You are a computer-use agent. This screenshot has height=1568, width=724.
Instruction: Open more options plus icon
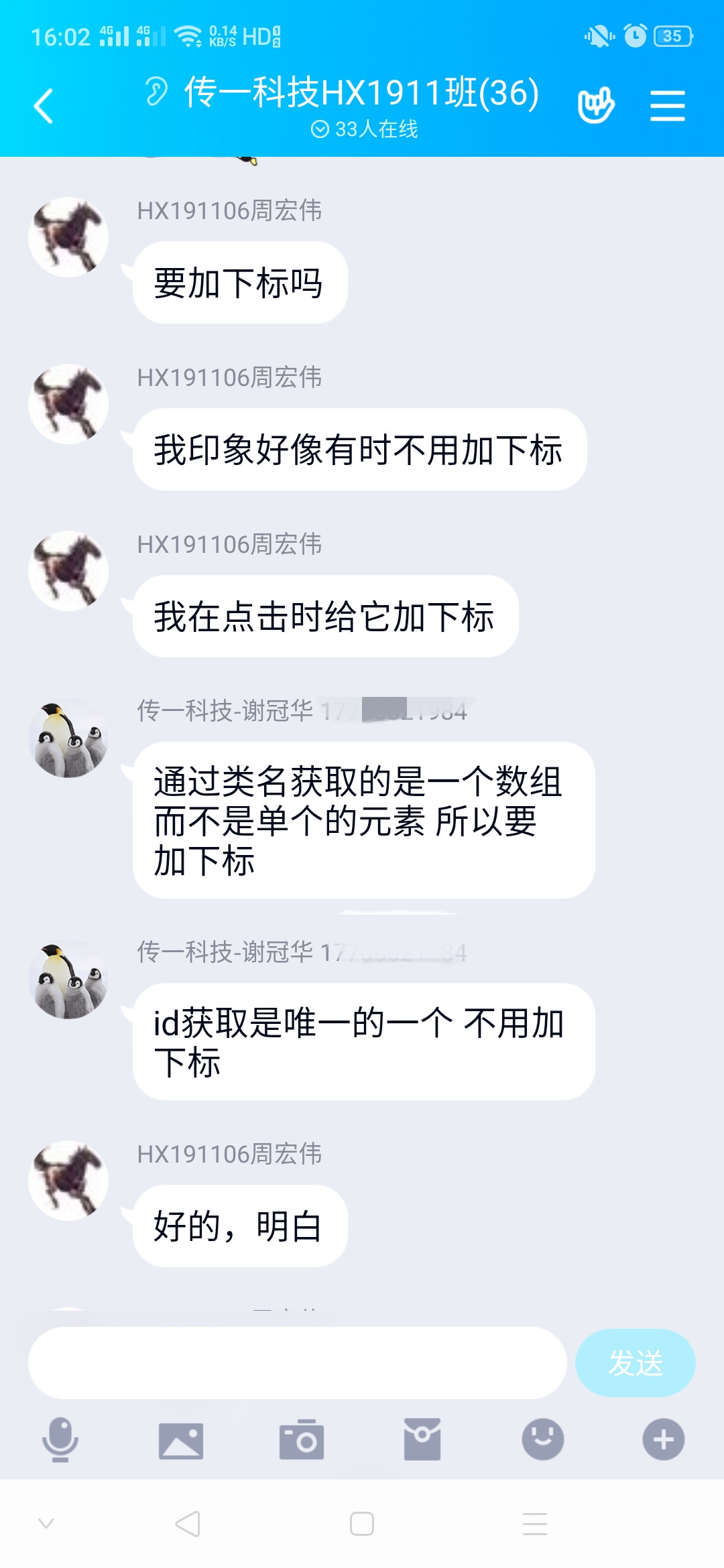tap(664, 1439)
